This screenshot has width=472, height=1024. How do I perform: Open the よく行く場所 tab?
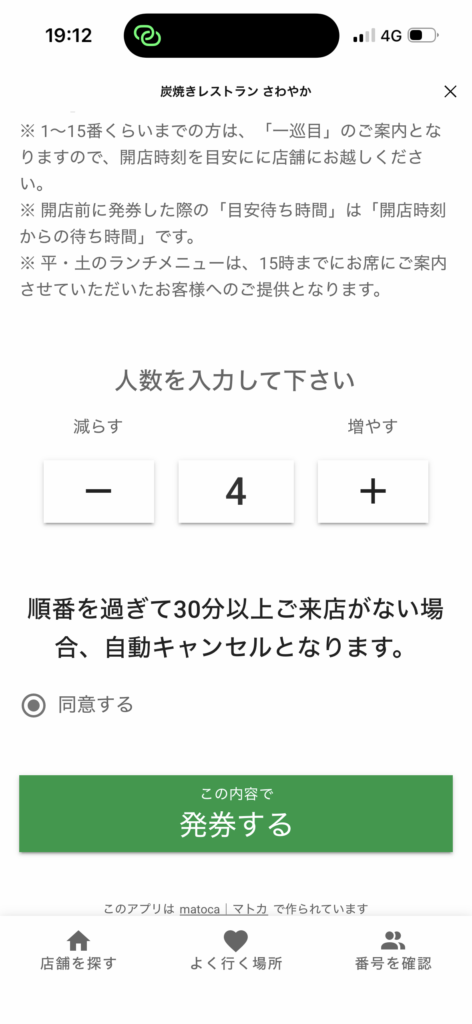[236, 950]
